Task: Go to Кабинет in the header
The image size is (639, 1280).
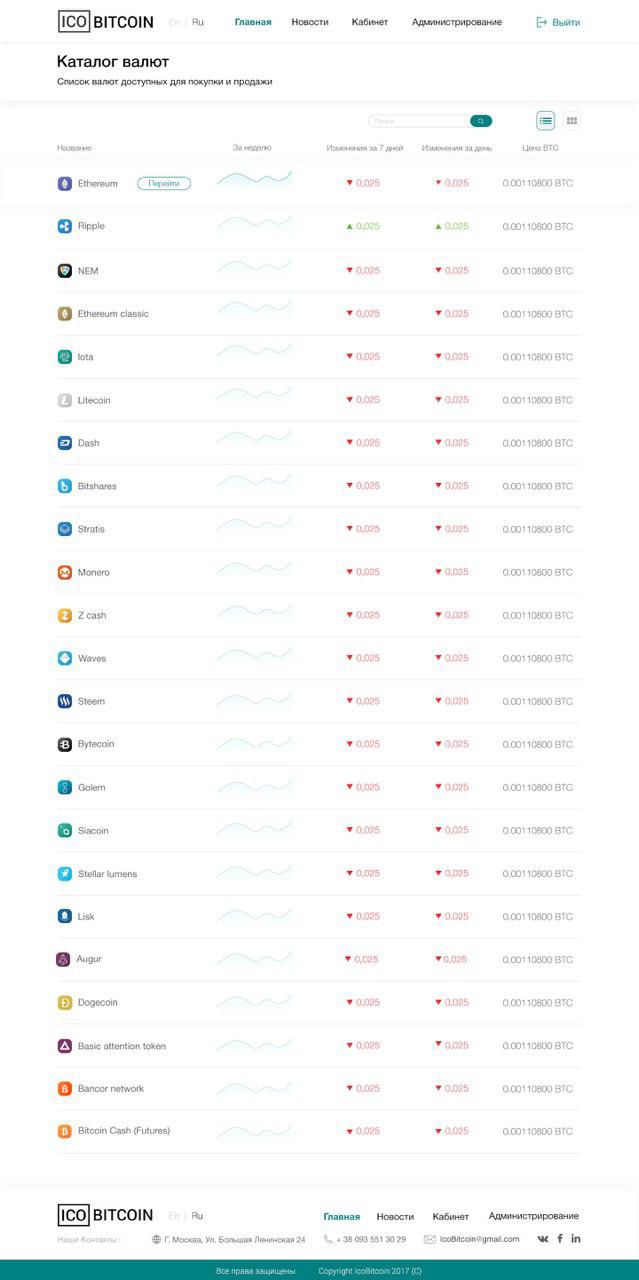Action: (370, 22)
